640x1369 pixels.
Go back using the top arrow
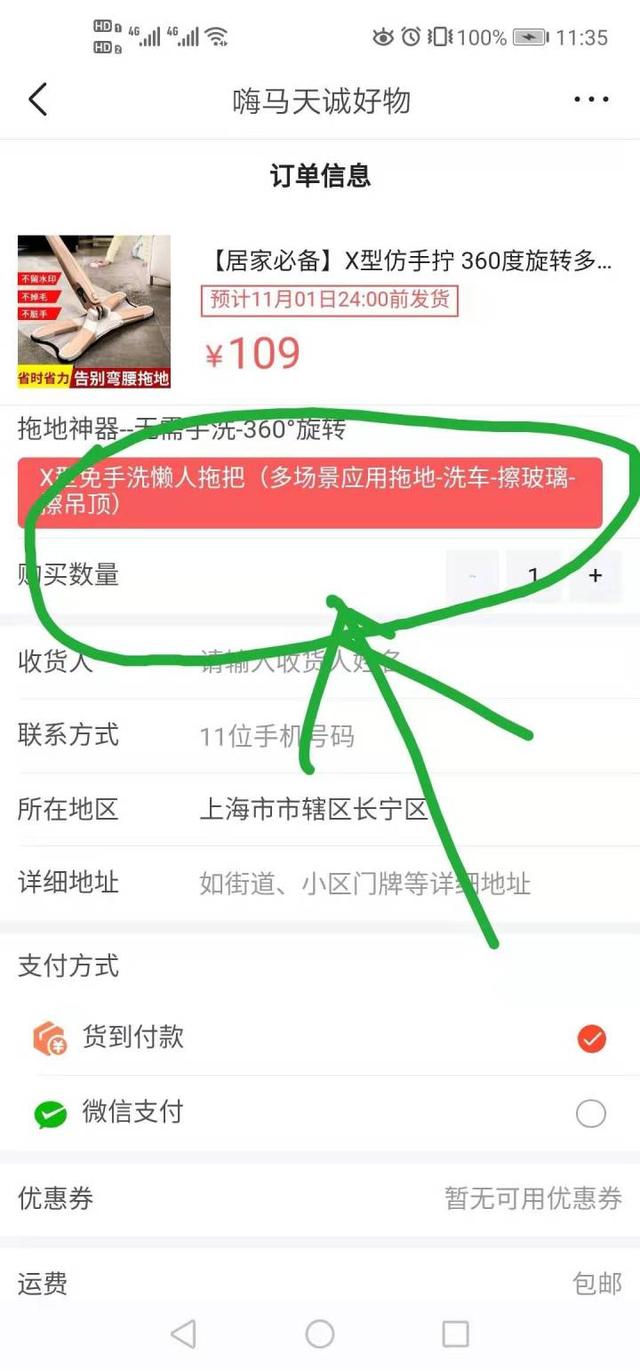point(38,100)
